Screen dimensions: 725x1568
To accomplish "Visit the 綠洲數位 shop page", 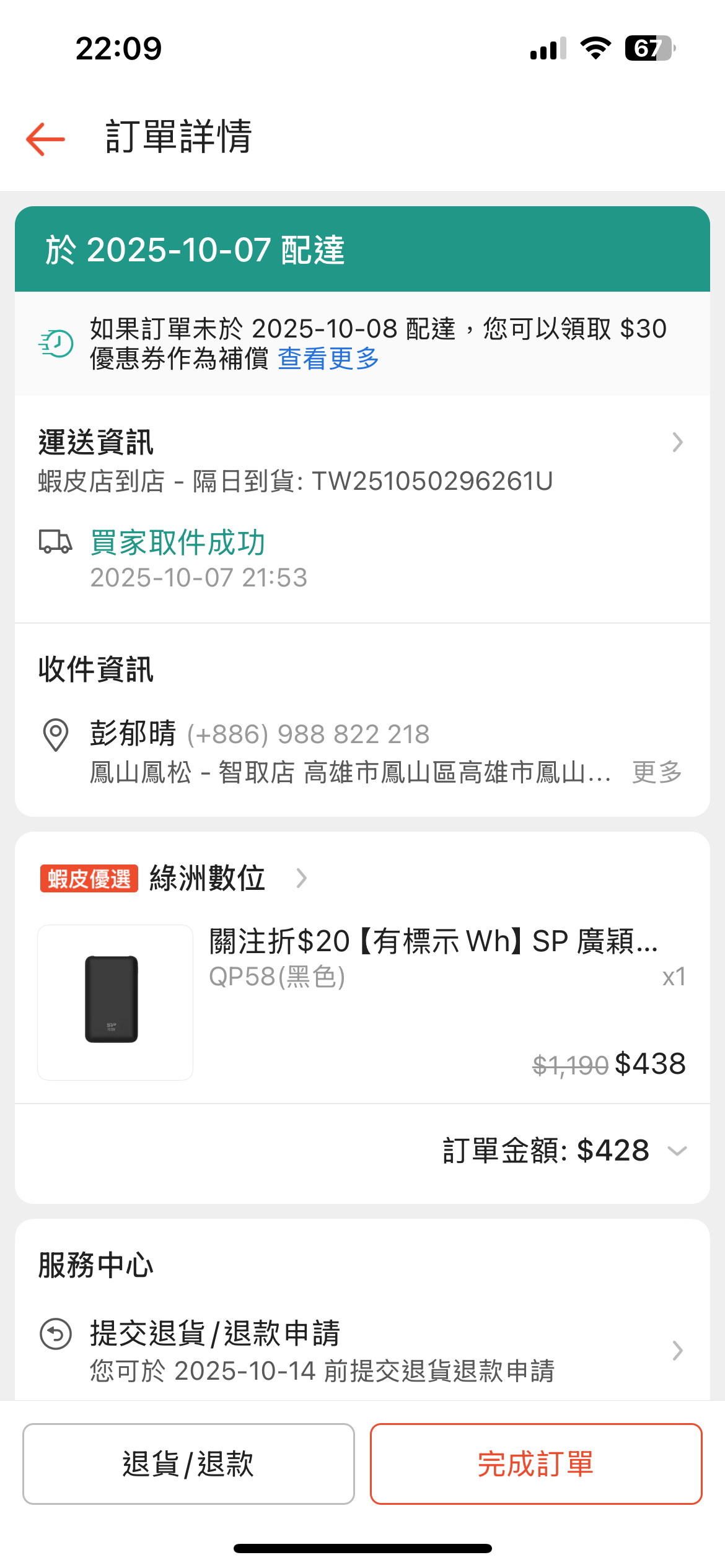I will 208,878.
